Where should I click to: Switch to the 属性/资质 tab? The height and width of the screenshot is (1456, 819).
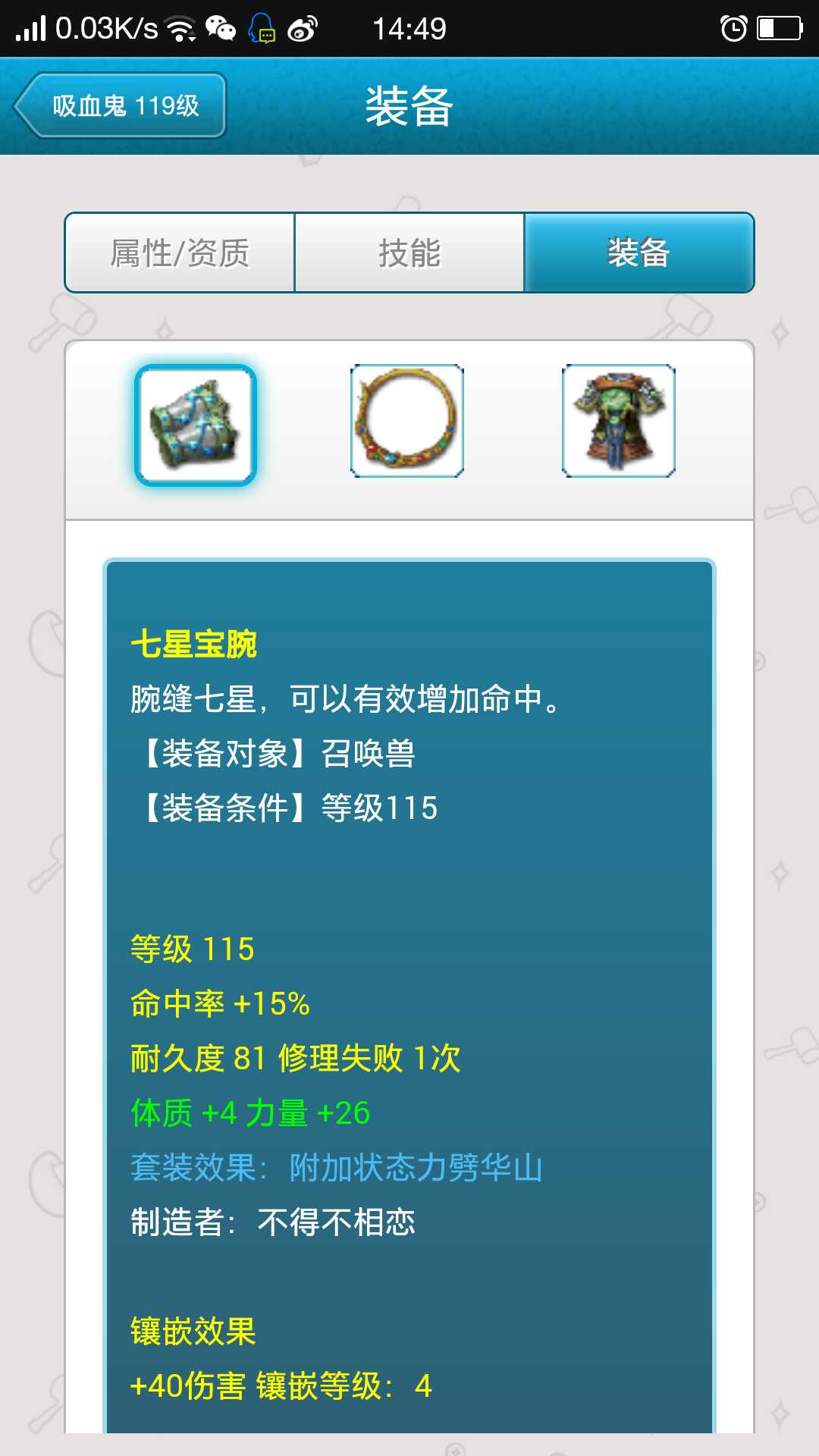pyautogui.click(x=180, y=253)
